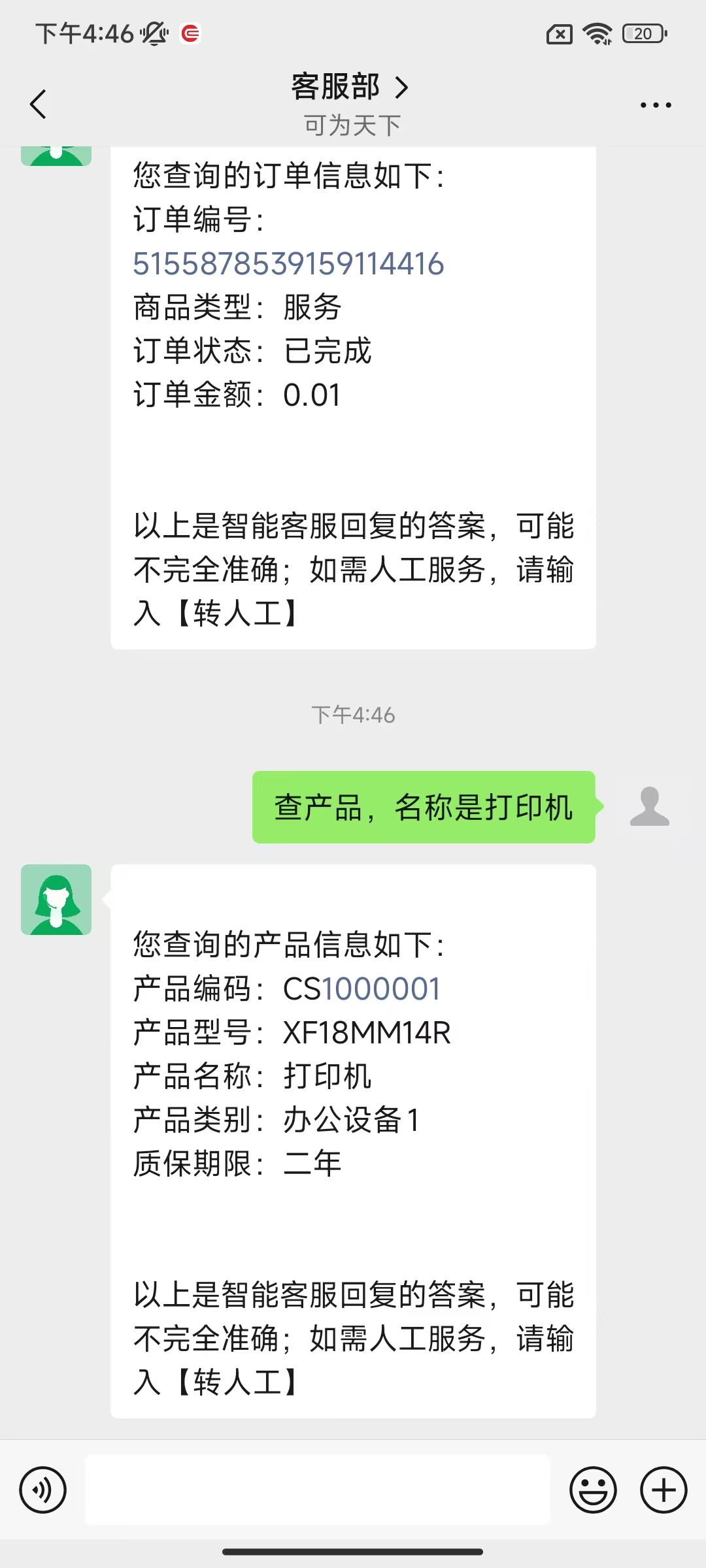Viewport: 706px width, 1568px height.
Task: Open 客服部 account details from title
Action: tap(350, 87)
